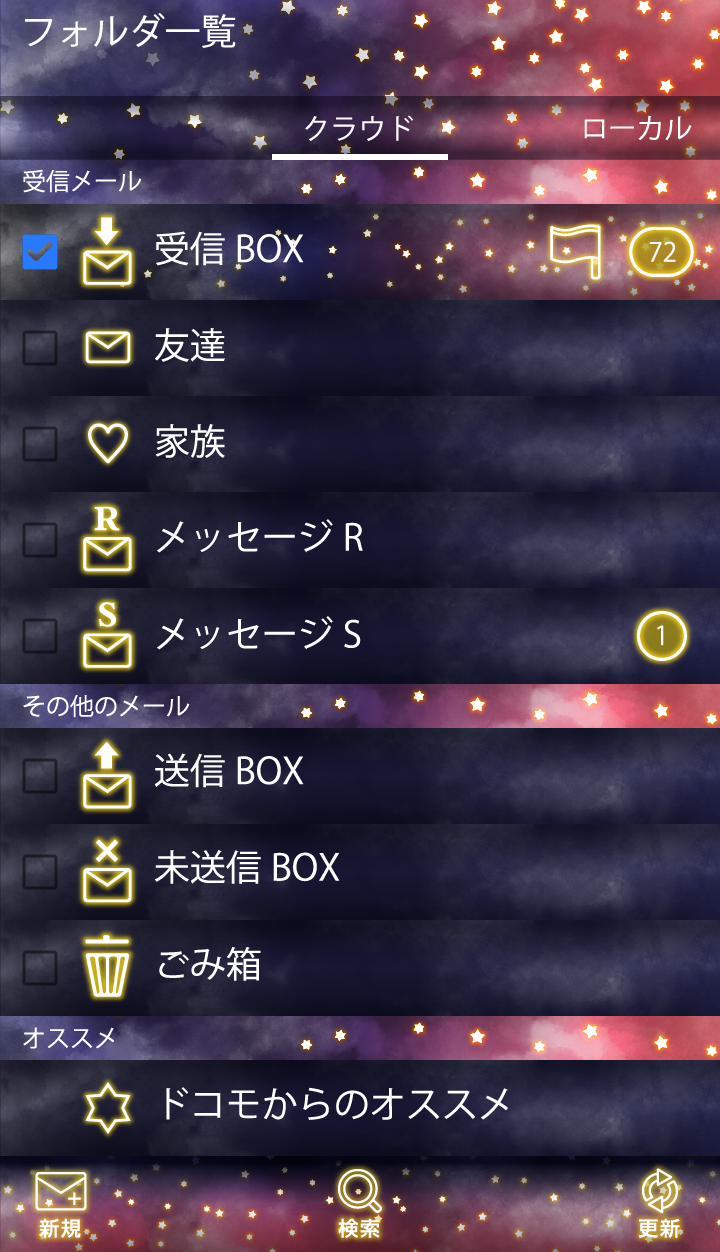Refresh mail with 更新
This screenshot has width=720, height=1252.
[x=659, y=1205]
